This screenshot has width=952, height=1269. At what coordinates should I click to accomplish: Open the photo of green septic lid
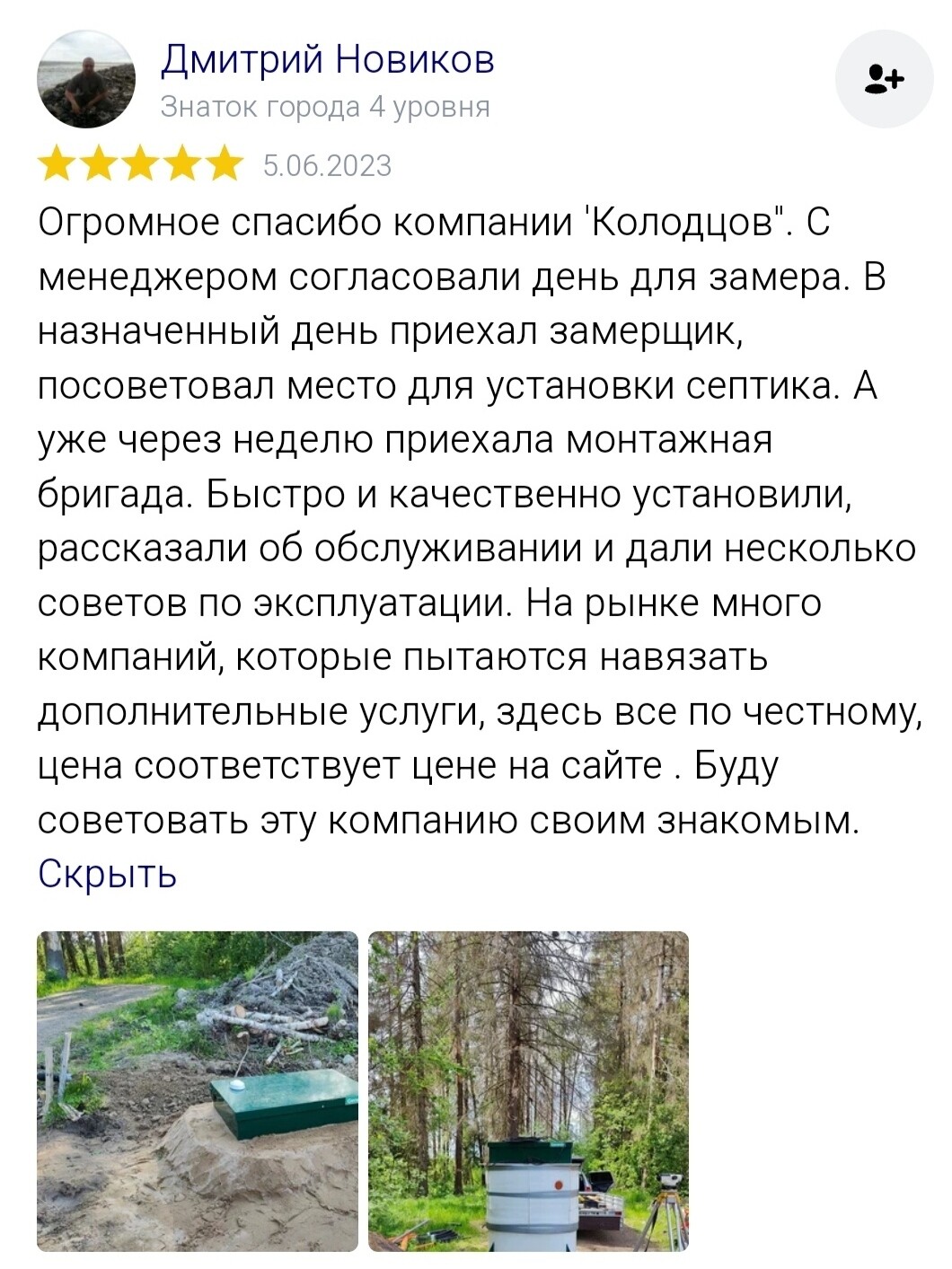(198, 1090)
